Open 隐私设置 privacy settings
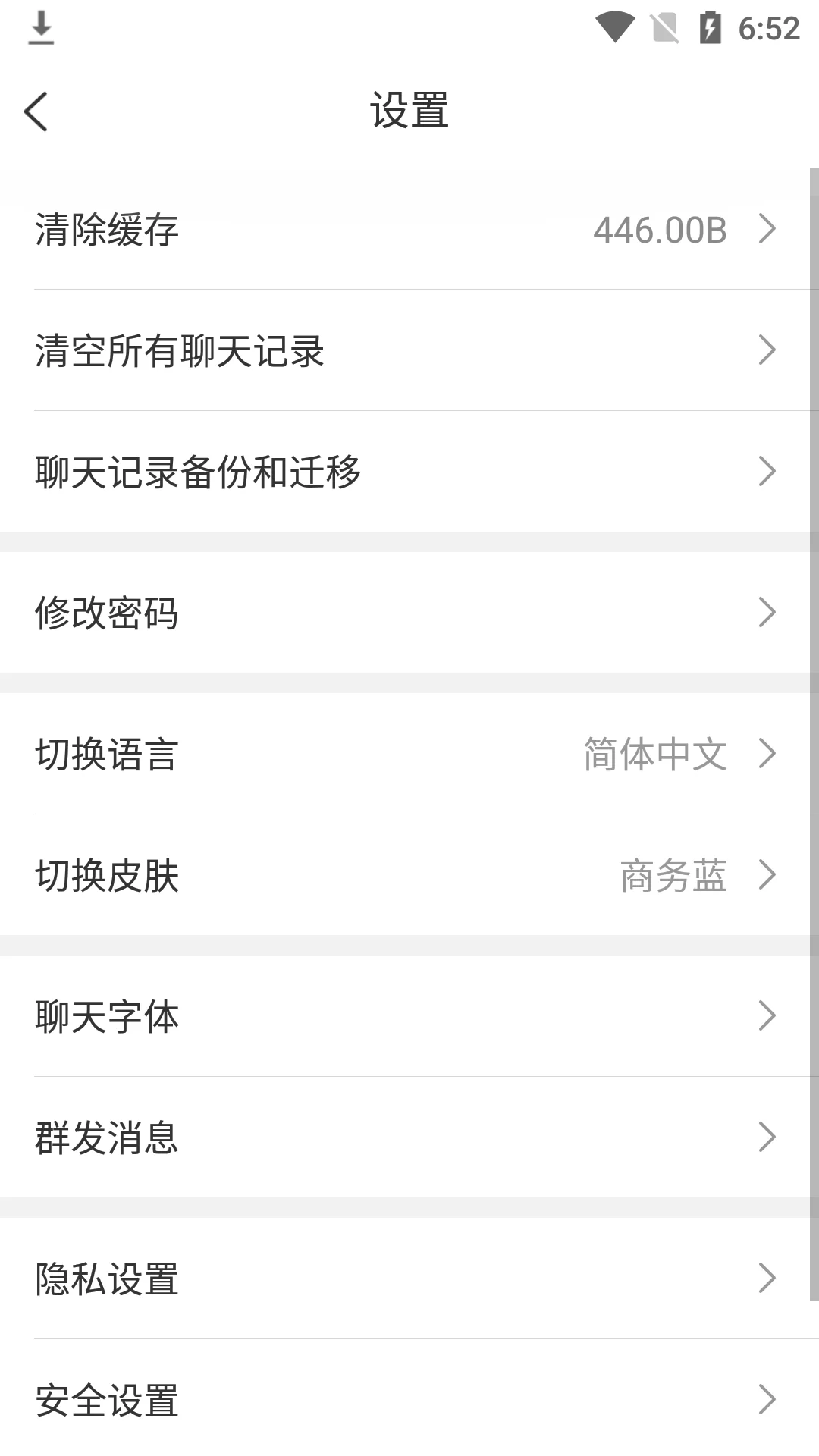This screenshot has width=819, height=1456. point(409,1279)
